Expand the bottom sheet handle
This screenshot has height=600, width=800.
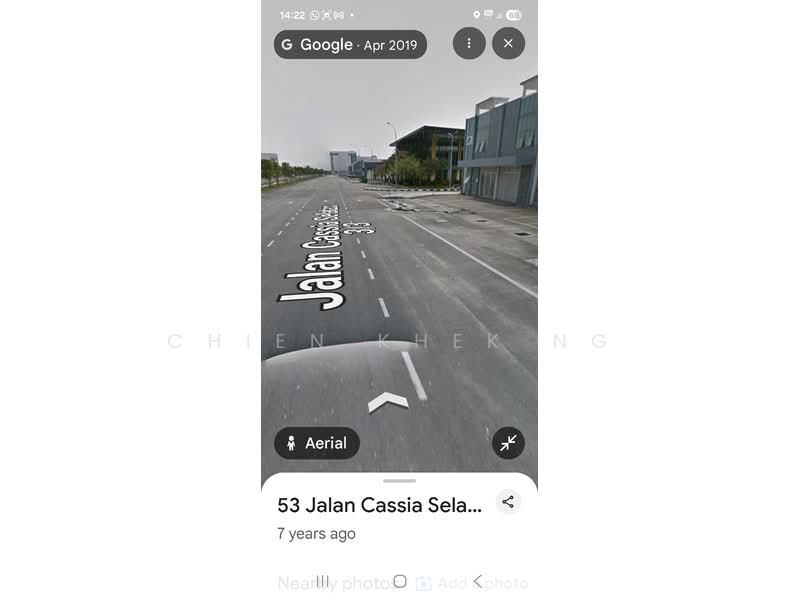pos(399,481)
